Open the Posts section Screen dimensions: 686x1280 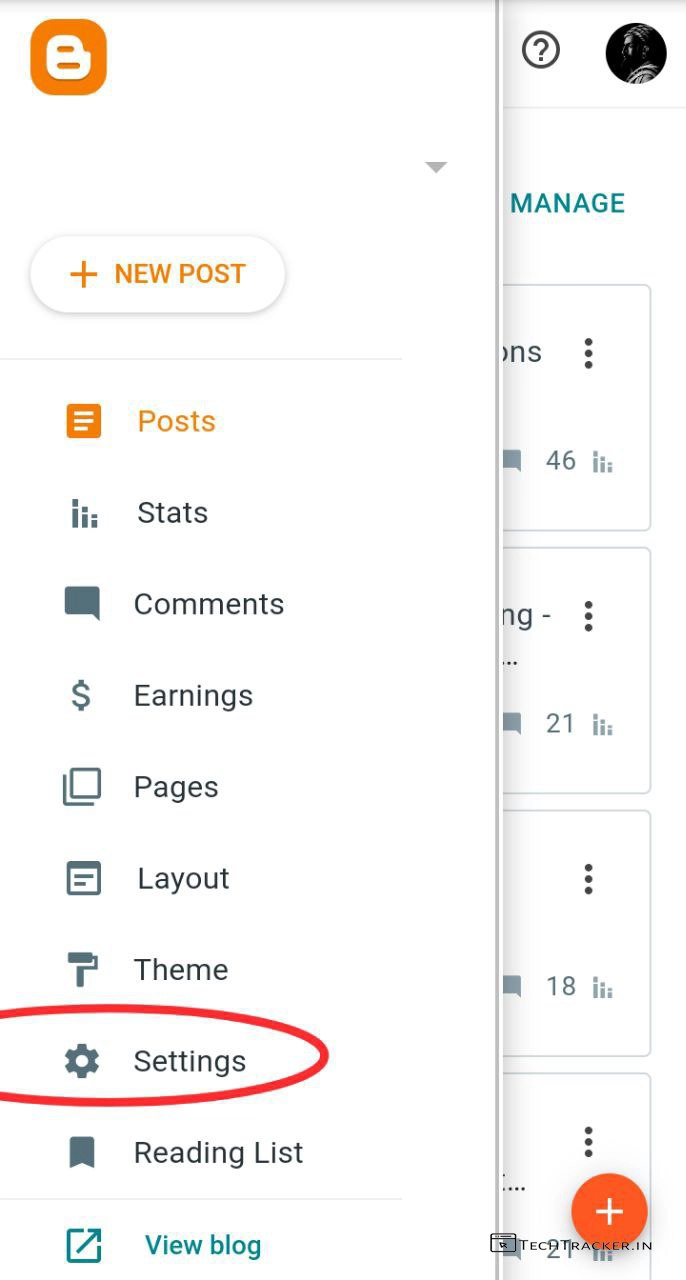pos(176,421)
